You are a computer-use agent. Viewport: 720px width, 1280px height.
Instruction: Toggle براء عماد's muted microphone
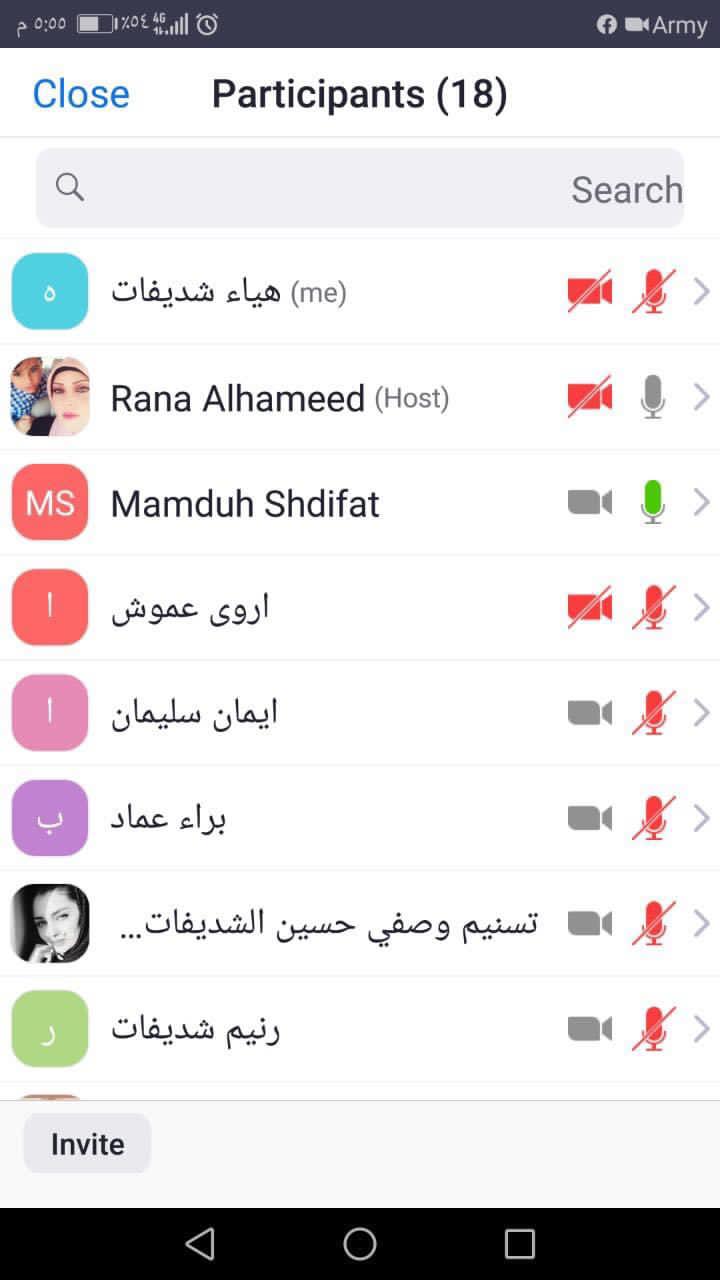pyautogui.click(x=653, y=818)
